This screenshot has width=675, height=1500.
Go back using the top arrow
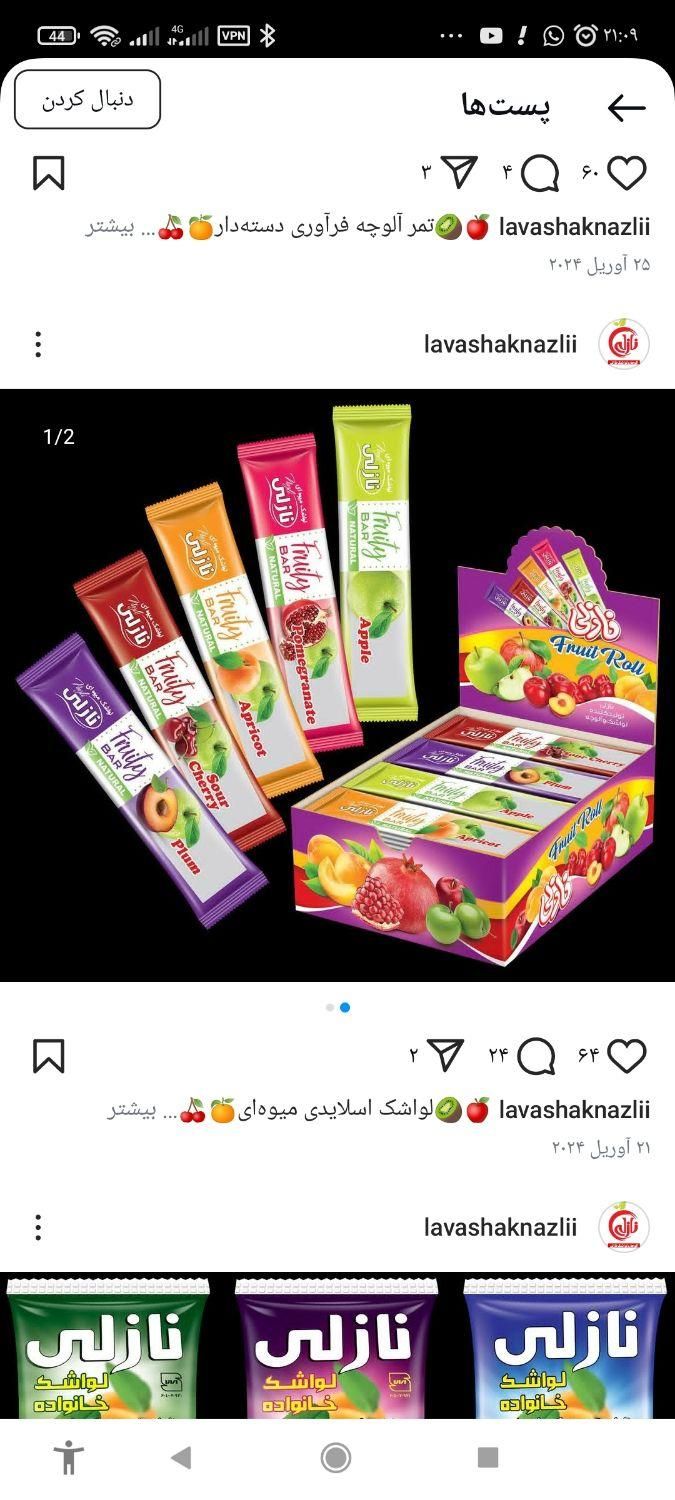pyautogui.click(x=627, y=108)
